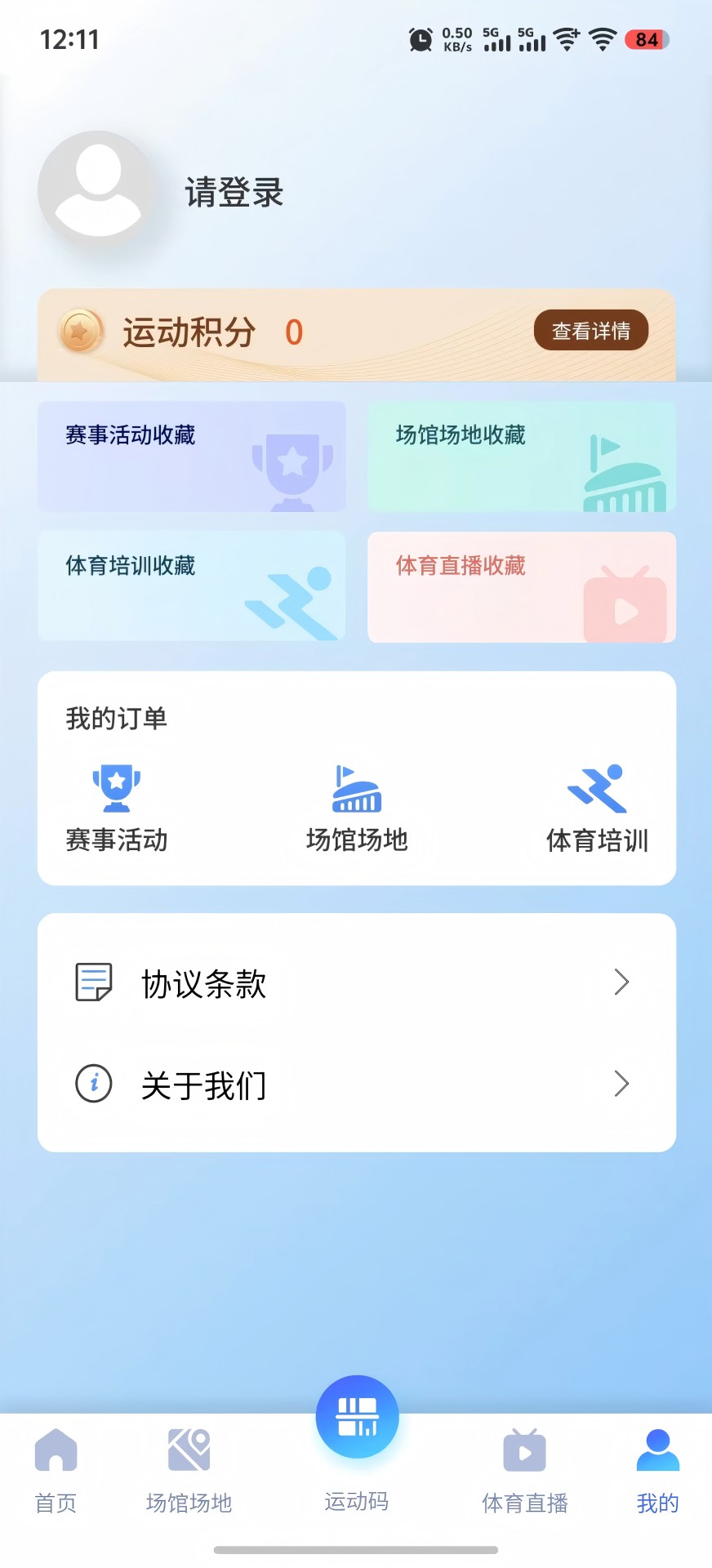
Task: Expand the 关于我们 row chevron
Action: (622, 1085)
